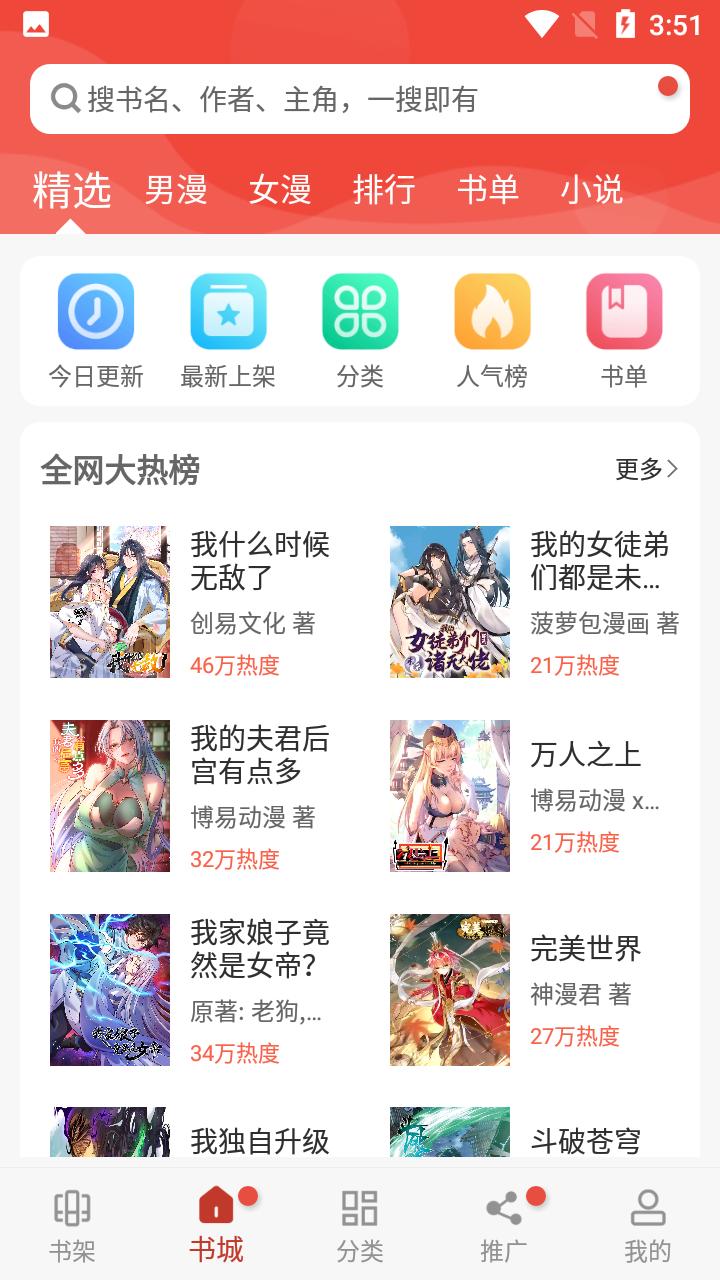This screenshot has width=720, height=1280.
Task: Select the 小说 tab
Action: 591,189
